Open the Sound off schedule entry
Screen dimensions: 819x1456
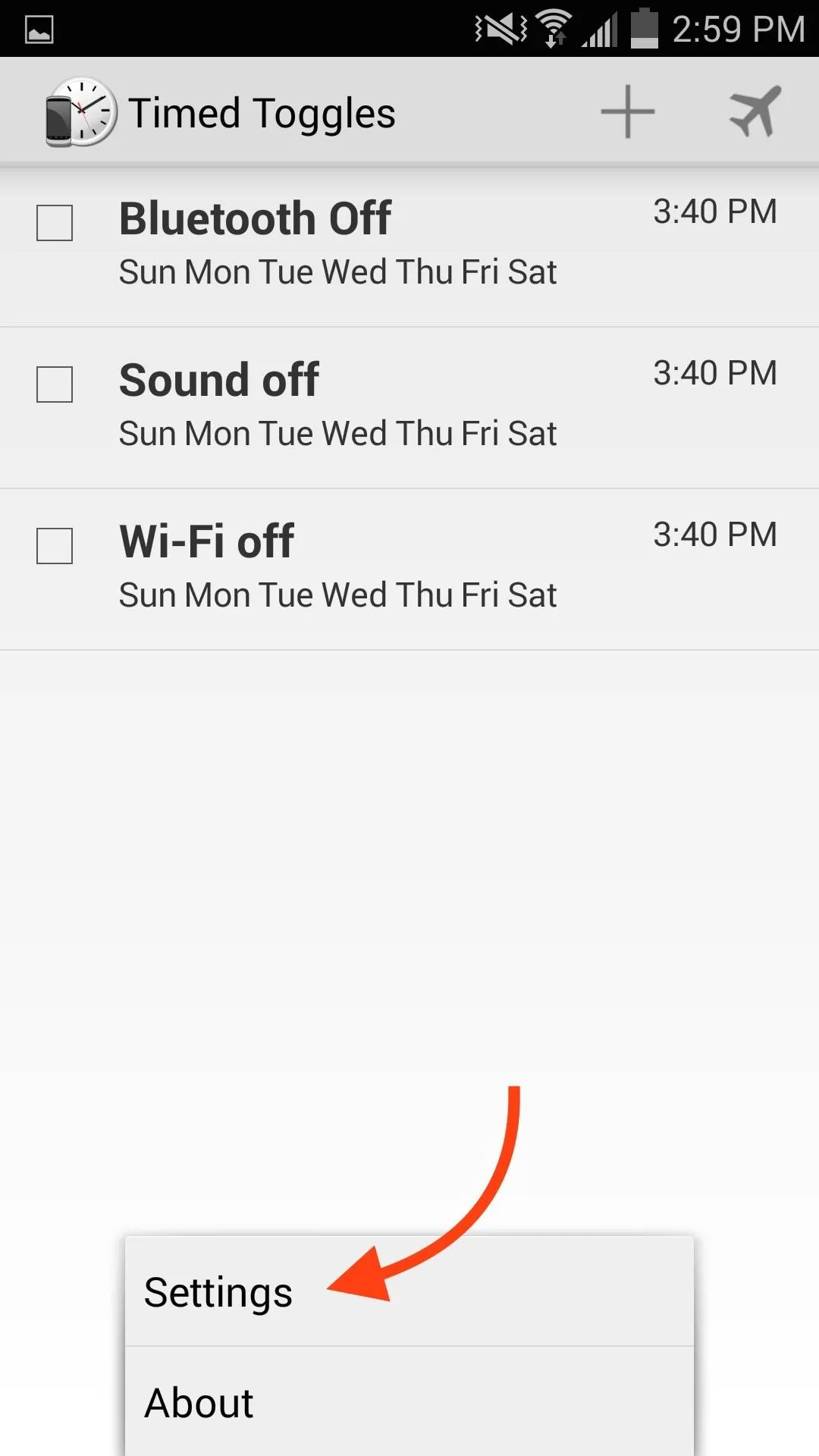[x=409, y=408]
